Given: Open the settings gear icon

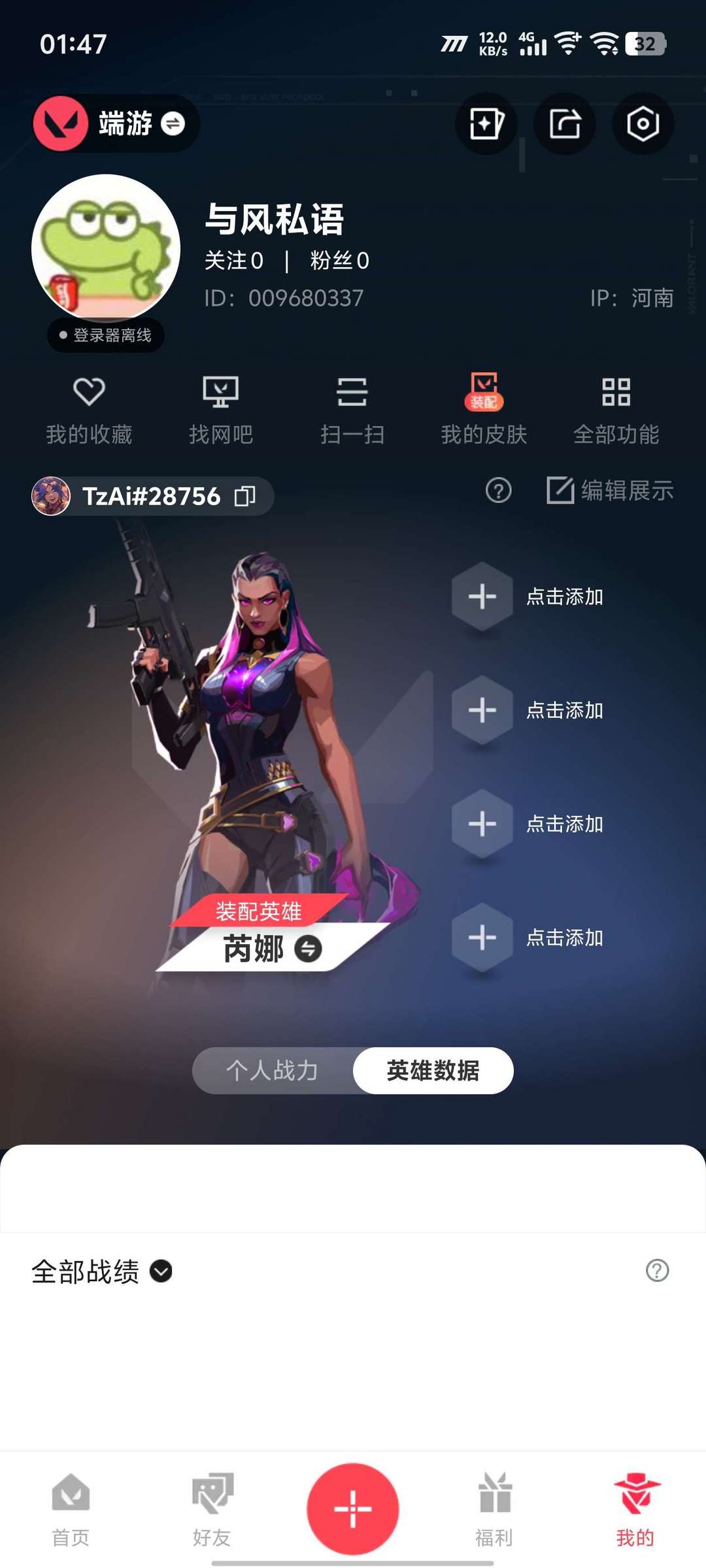Looking at the screenshot, I should [643, 124].
